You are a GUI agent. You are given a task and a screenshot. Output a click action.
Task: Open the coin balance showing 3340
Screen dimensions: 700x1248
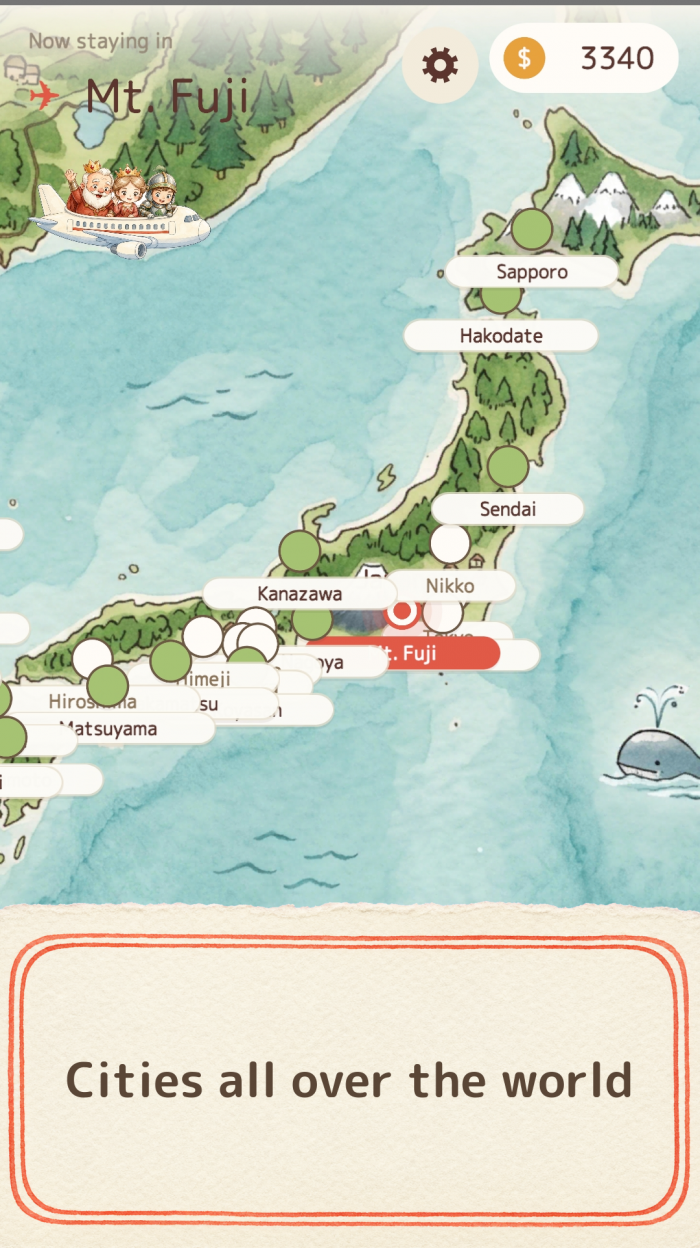pos(584,59)
